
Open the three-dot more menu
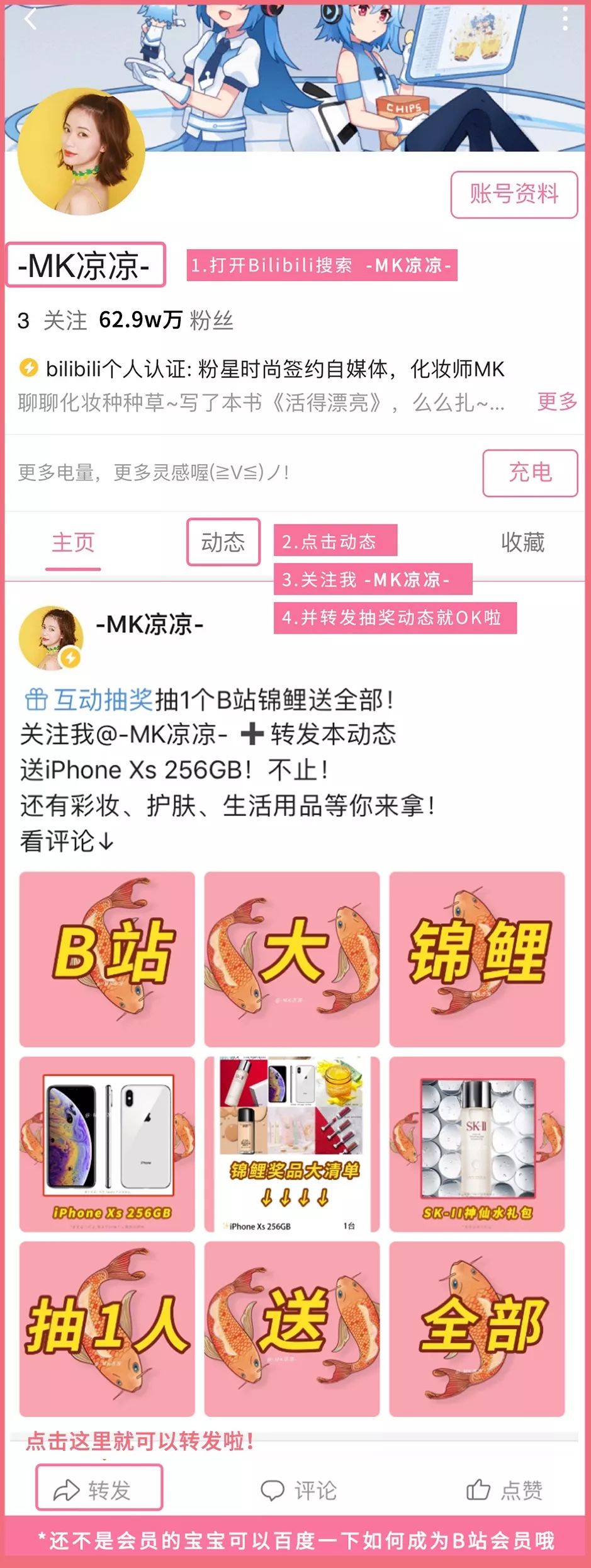[x=565, y=17]
